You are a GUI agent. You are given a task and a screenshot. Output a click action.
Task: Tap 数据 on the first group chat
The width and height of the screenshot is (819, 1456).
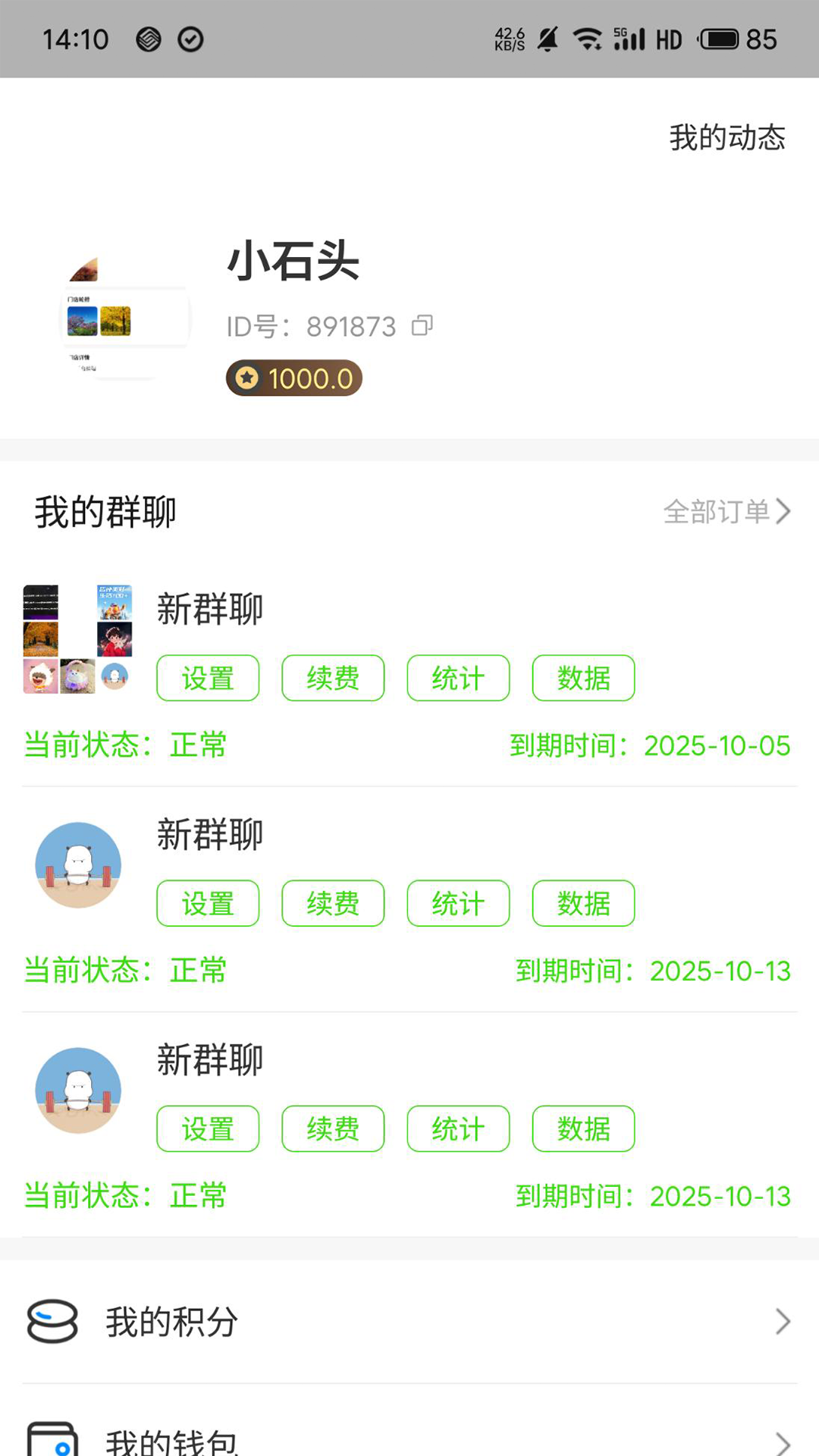[582, 678]
